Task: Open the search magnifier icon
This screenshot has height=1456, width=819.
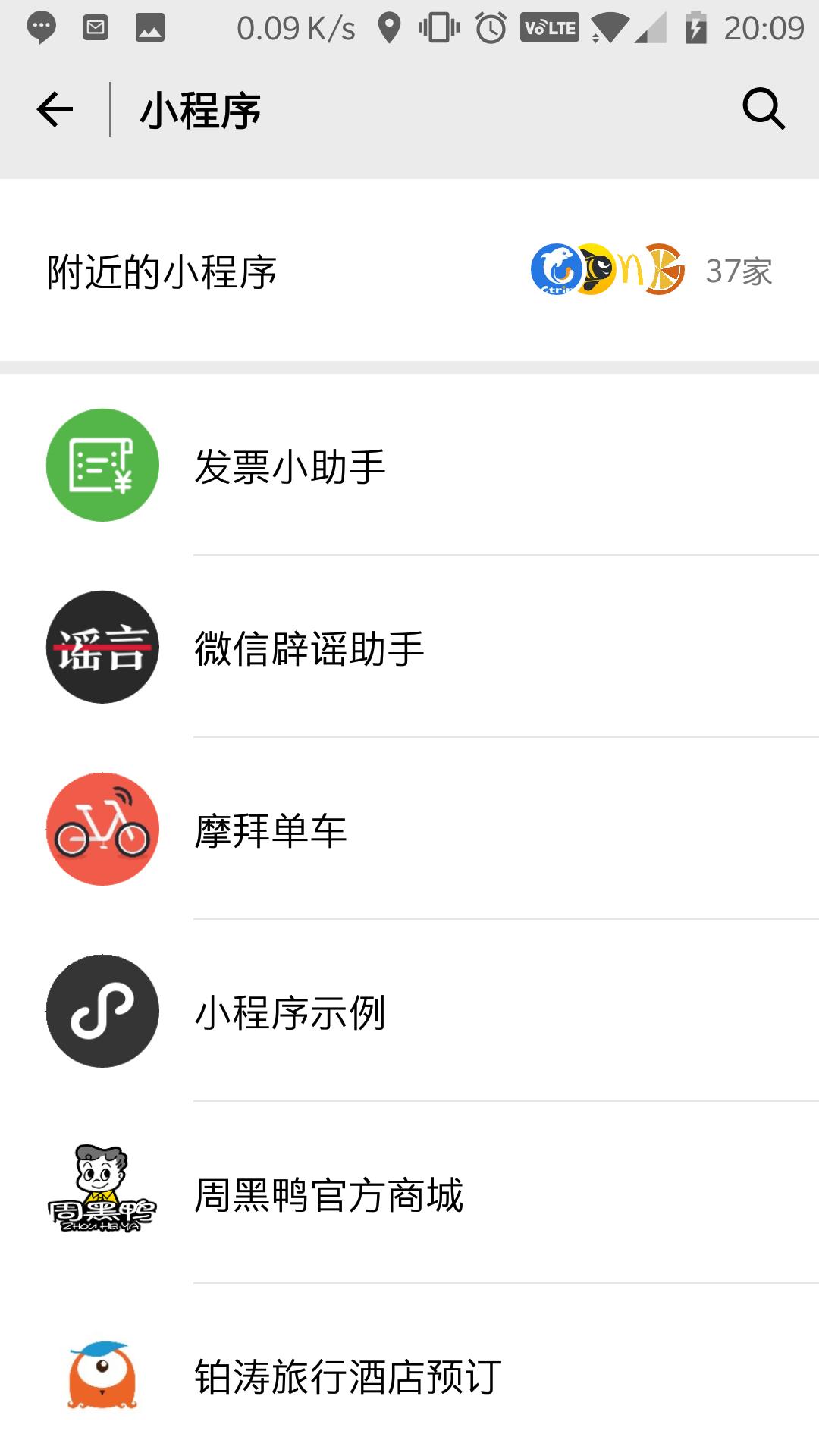Action: (x=764, y=110)
